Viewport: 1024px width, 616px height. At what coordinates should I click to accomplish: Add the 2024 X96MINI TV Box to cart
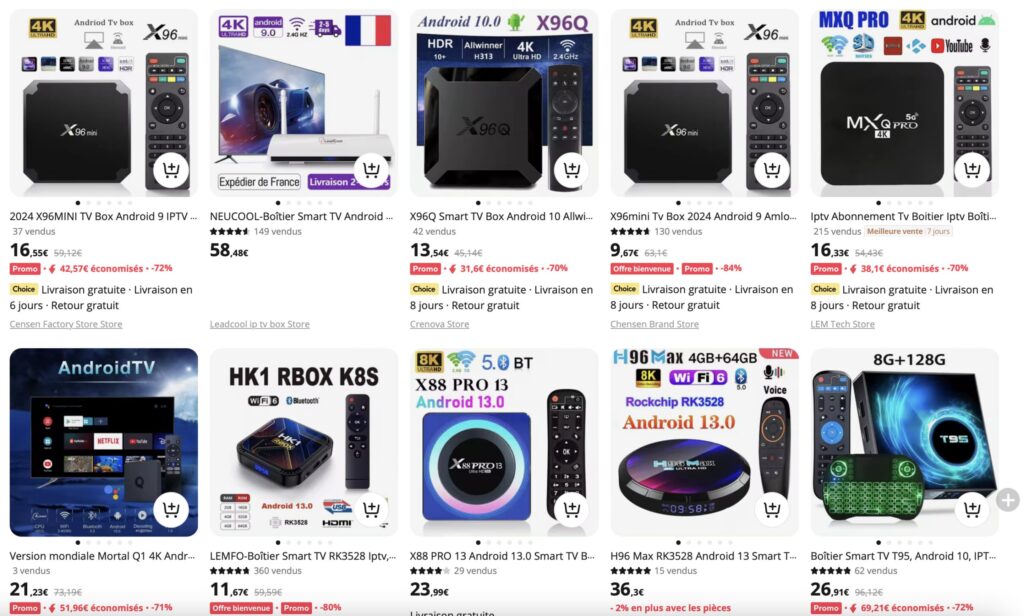pyautogui.click(x=171, y=170)
